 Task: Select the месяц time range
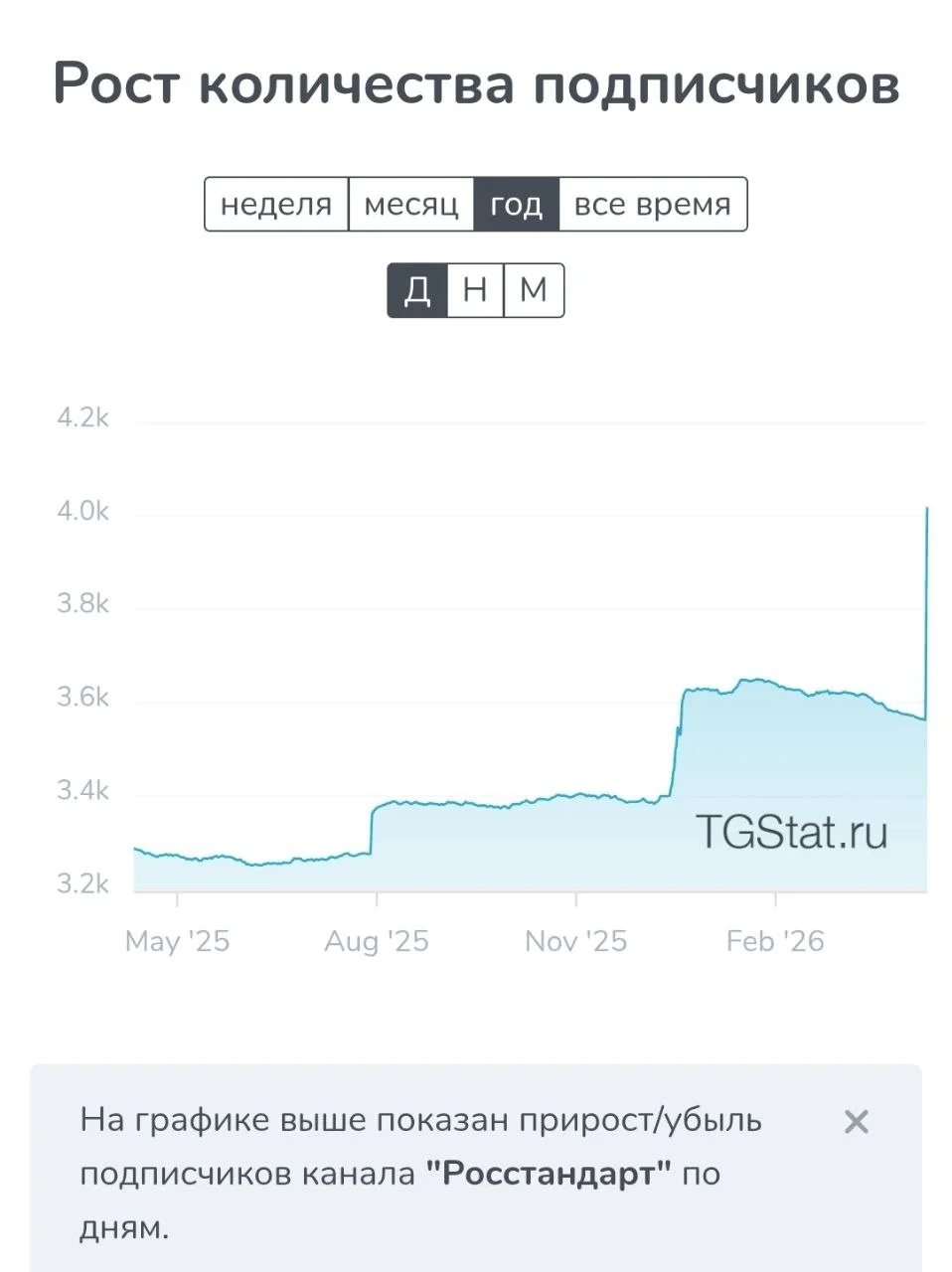411,205
